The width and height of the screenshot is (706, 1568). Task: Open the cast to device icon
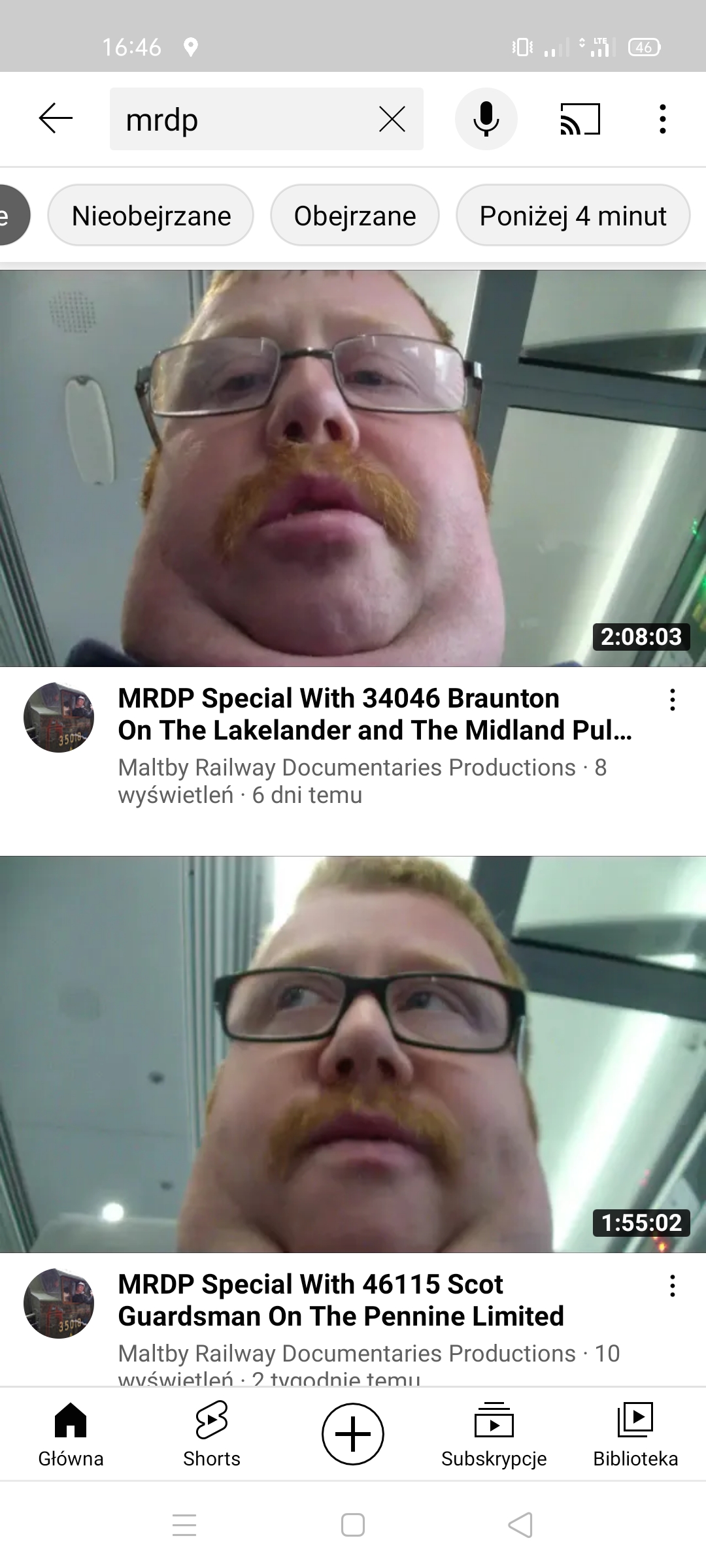[x=580, y=119]
